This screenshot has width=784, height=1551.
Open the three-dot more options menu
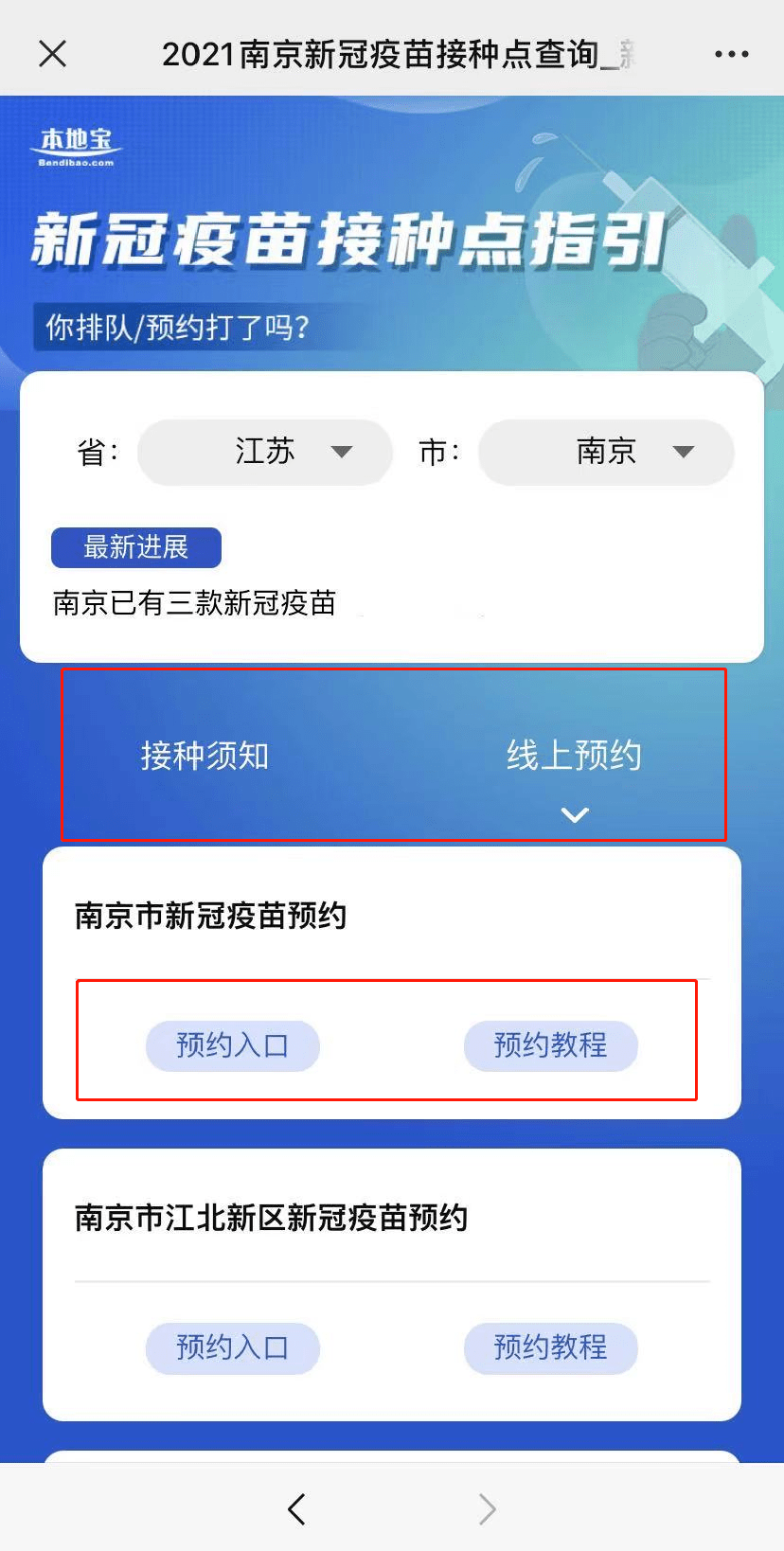click(731, 54)
